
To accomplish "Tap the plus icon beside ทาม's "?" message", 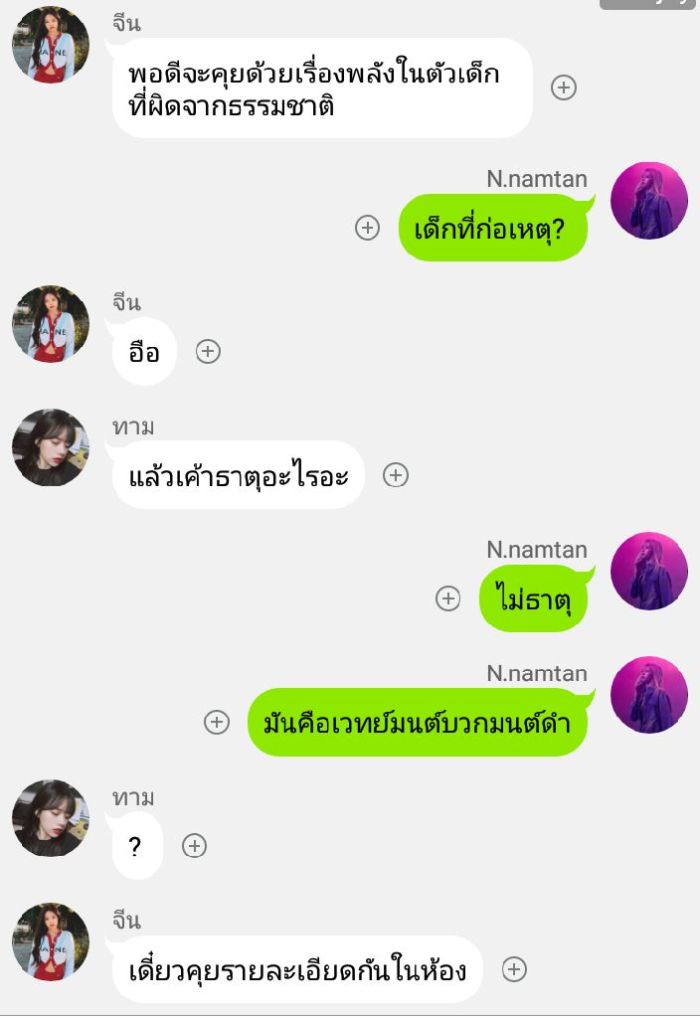I will [x=194, y=846].
